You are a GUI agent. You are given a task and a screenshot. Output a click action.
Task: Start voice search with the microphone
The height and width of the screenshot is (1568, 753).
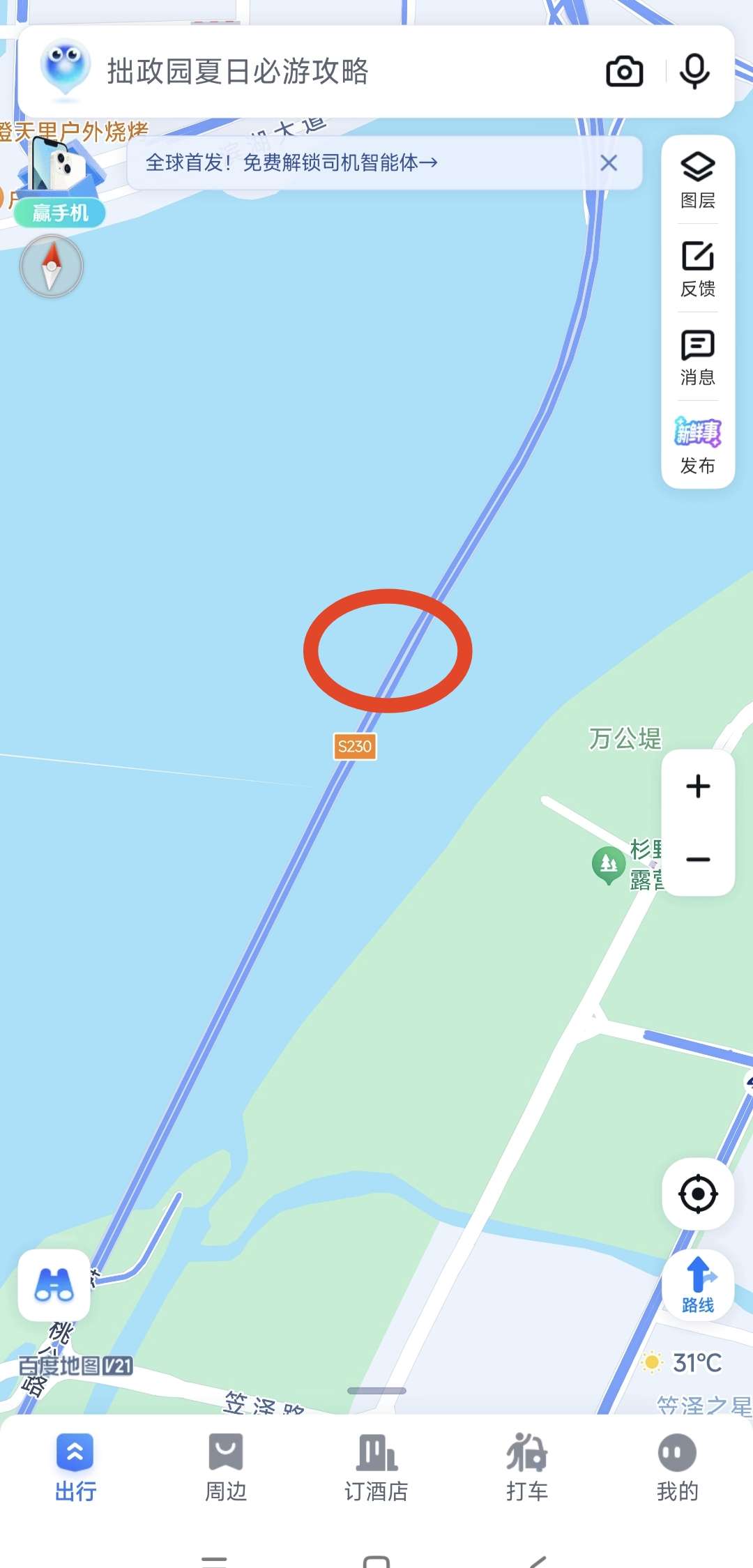694,71
